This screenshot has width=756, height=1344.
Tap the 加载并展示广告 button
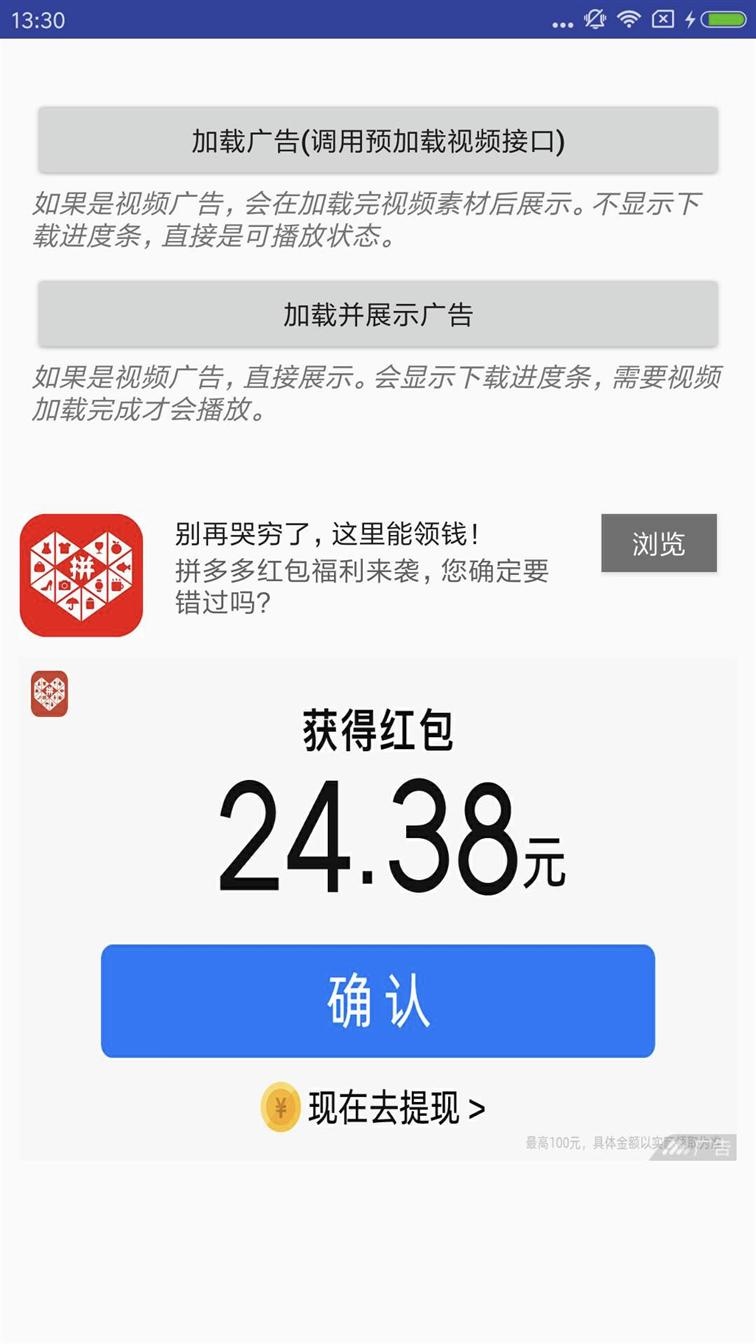pyautogui.click(x=378, y=314)
